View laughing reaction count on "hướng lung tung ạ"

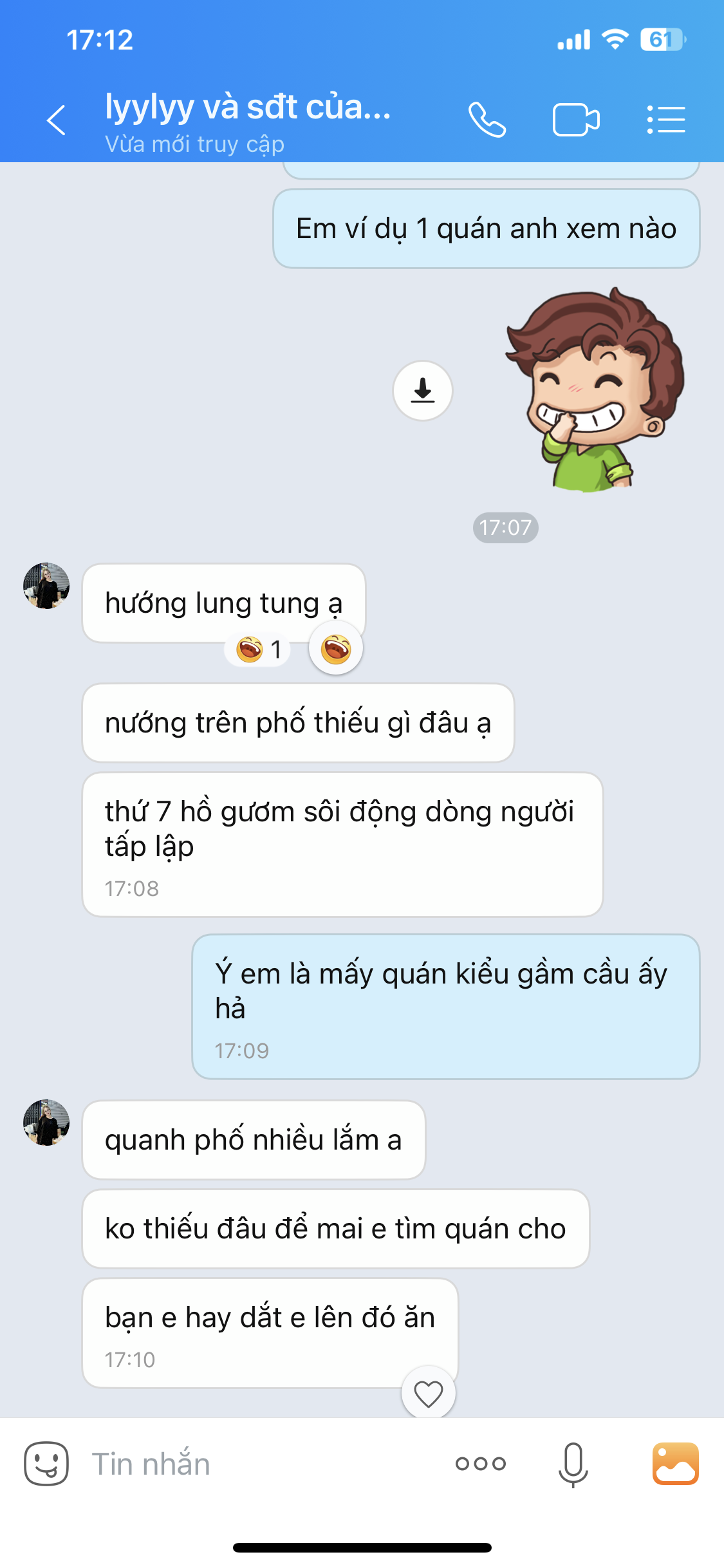pos(259,649)
